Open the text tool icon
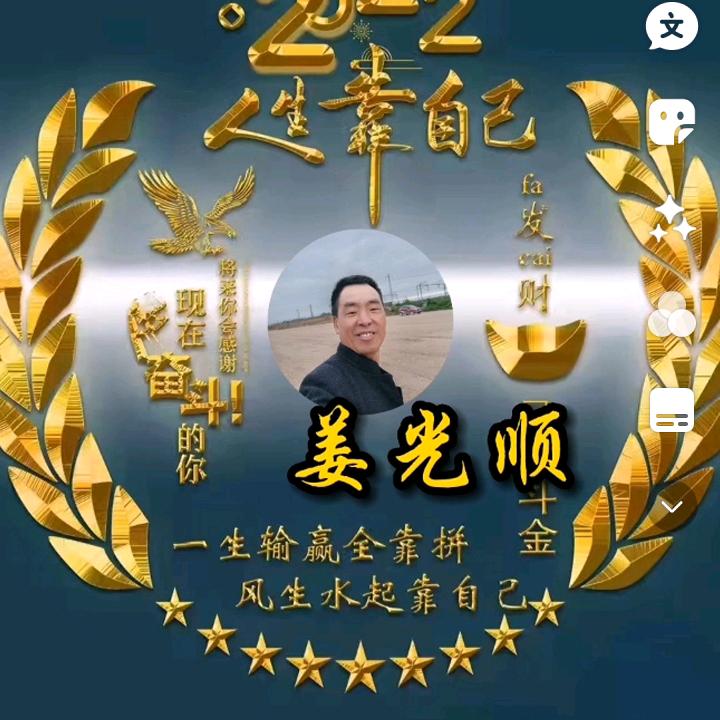 672,27
